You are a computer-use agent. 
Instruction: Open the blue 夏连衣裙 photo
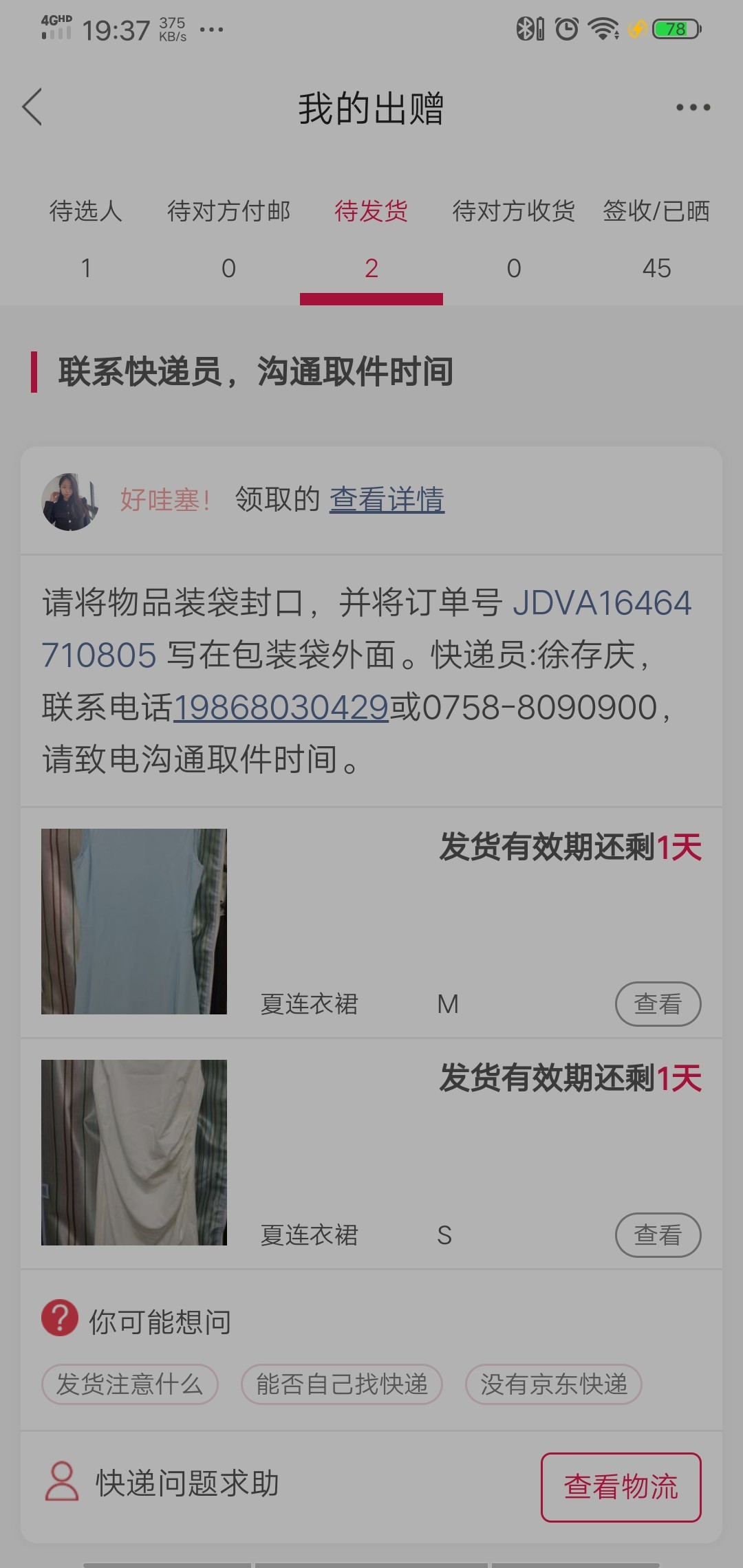134,922
